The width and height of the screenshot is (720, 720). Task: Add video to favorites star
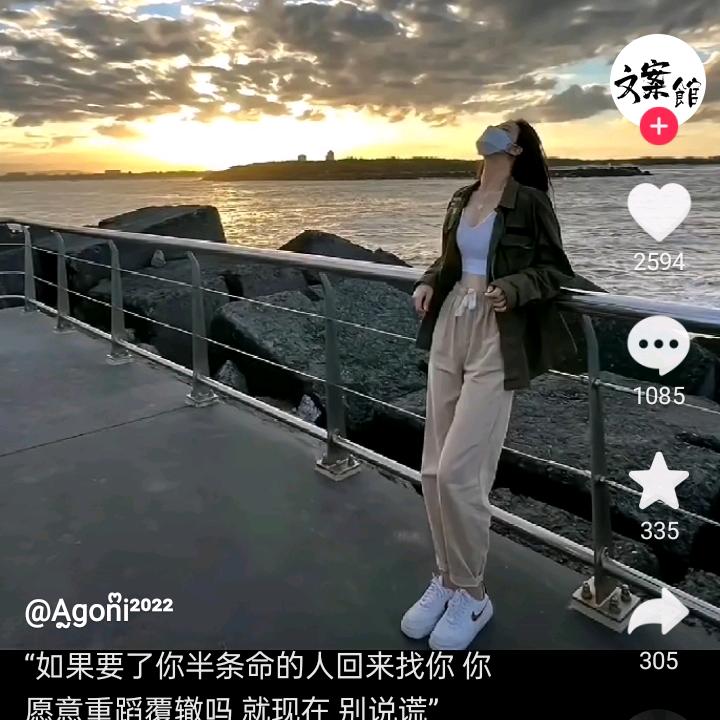[659, 481]
